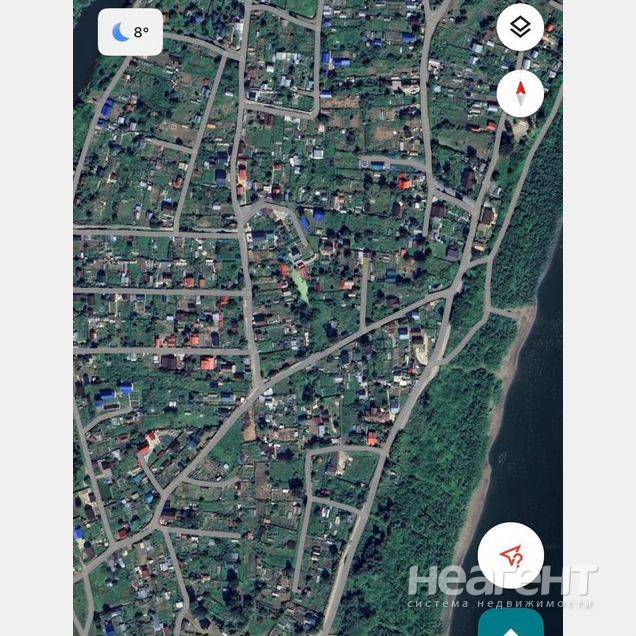Center the map on my location
The height and width of the screenshot is (636, 636).
point(510,554)
